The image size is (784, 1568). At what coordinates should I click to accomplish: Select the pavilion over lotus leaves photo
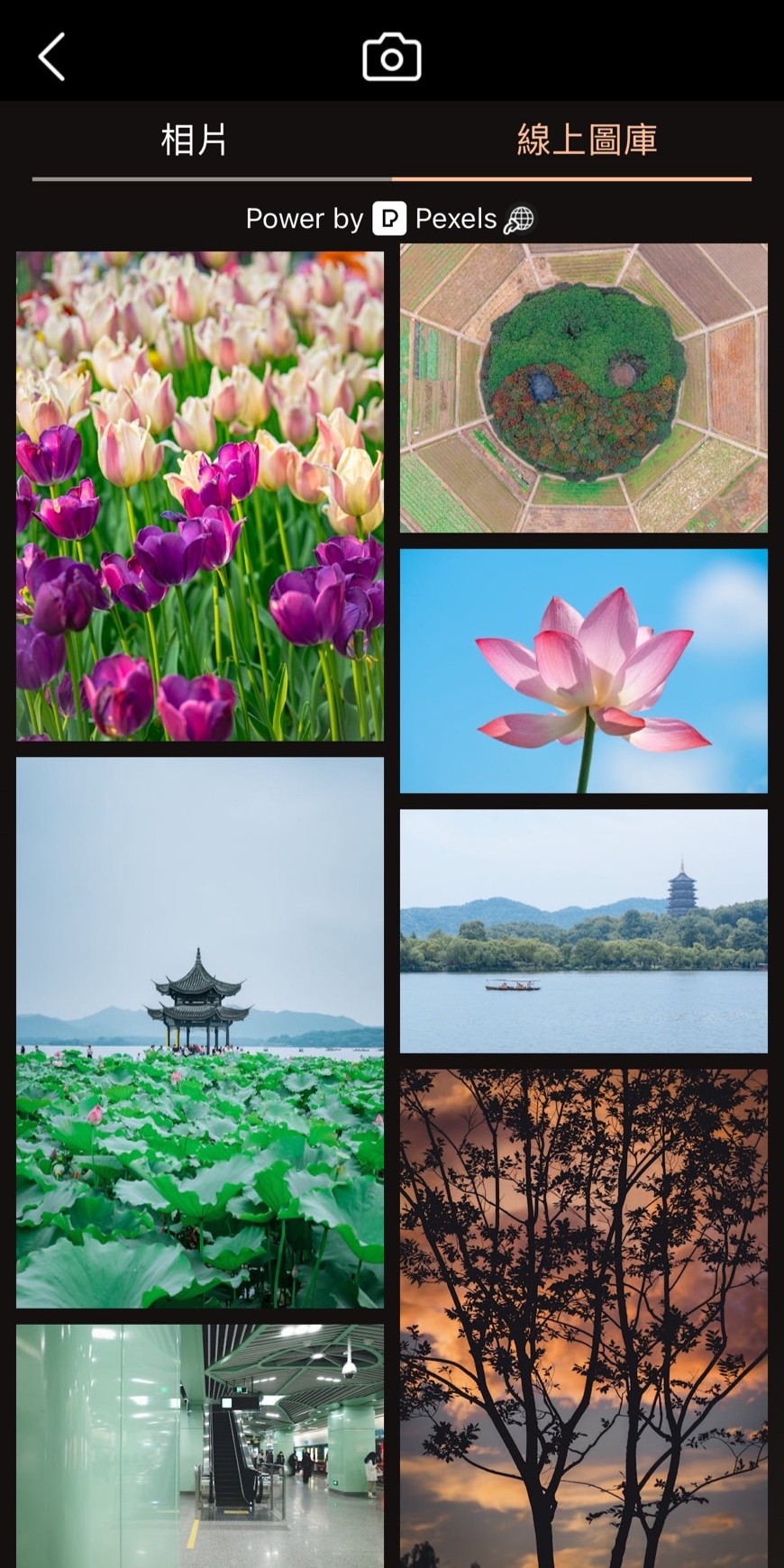coord(200,1032)
